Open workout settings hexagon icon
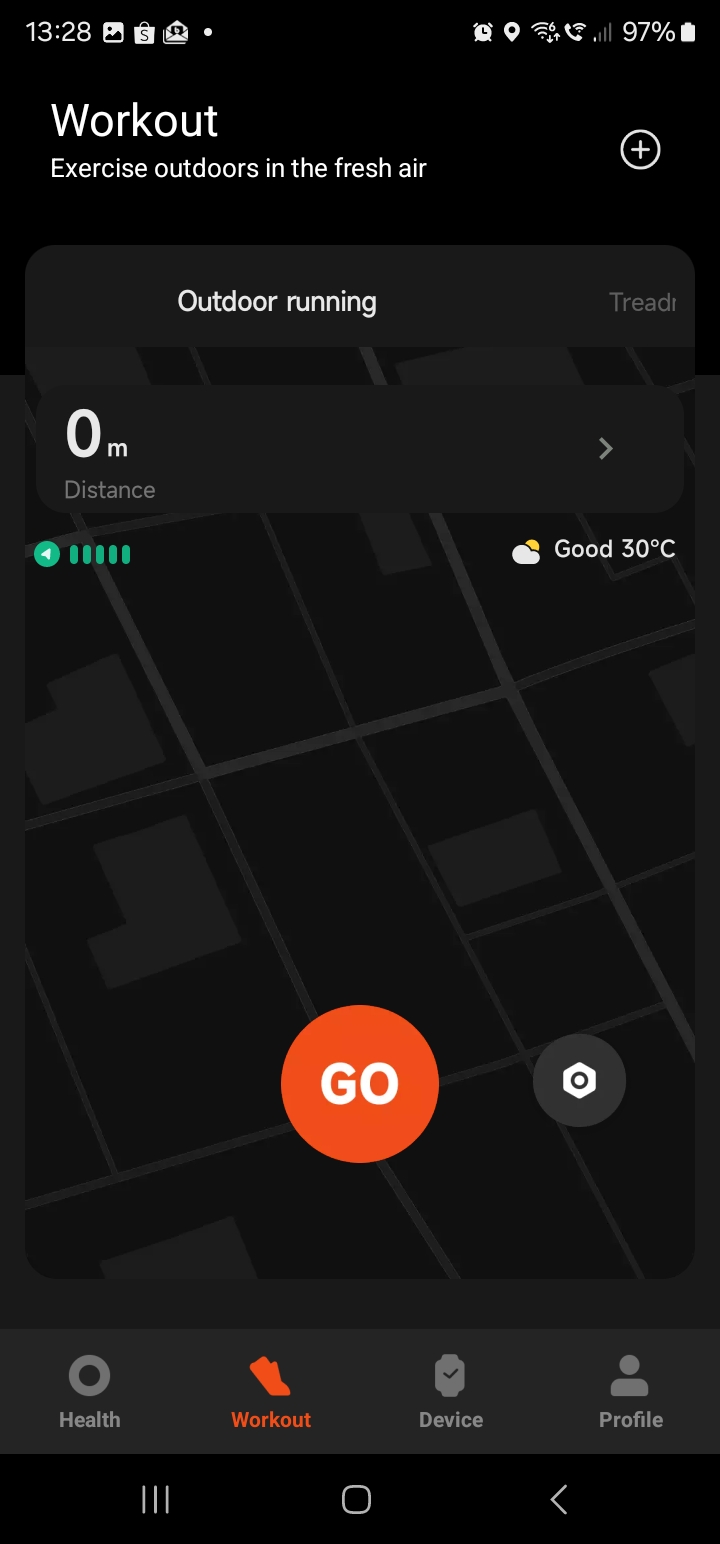Screen dimensions: 720x1544 point(579,1080)
